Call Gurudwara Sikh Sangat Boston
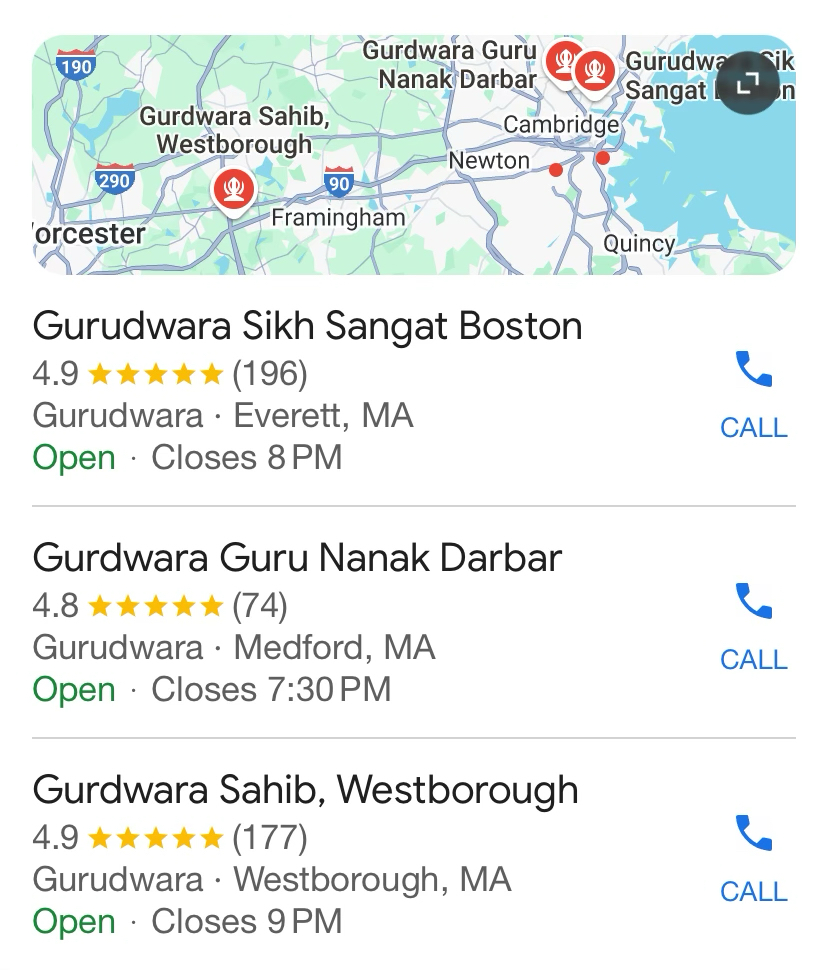Screen dimensions: 828x970 (753, 394)
